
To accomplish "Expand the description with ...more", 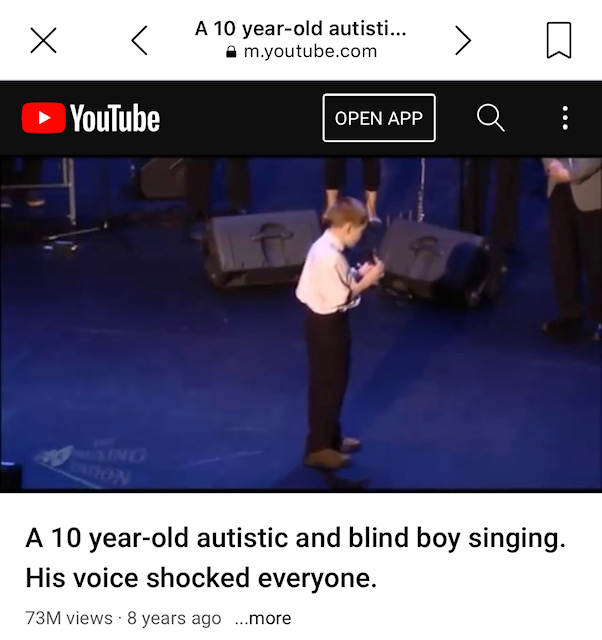I will tap(262, 618).
